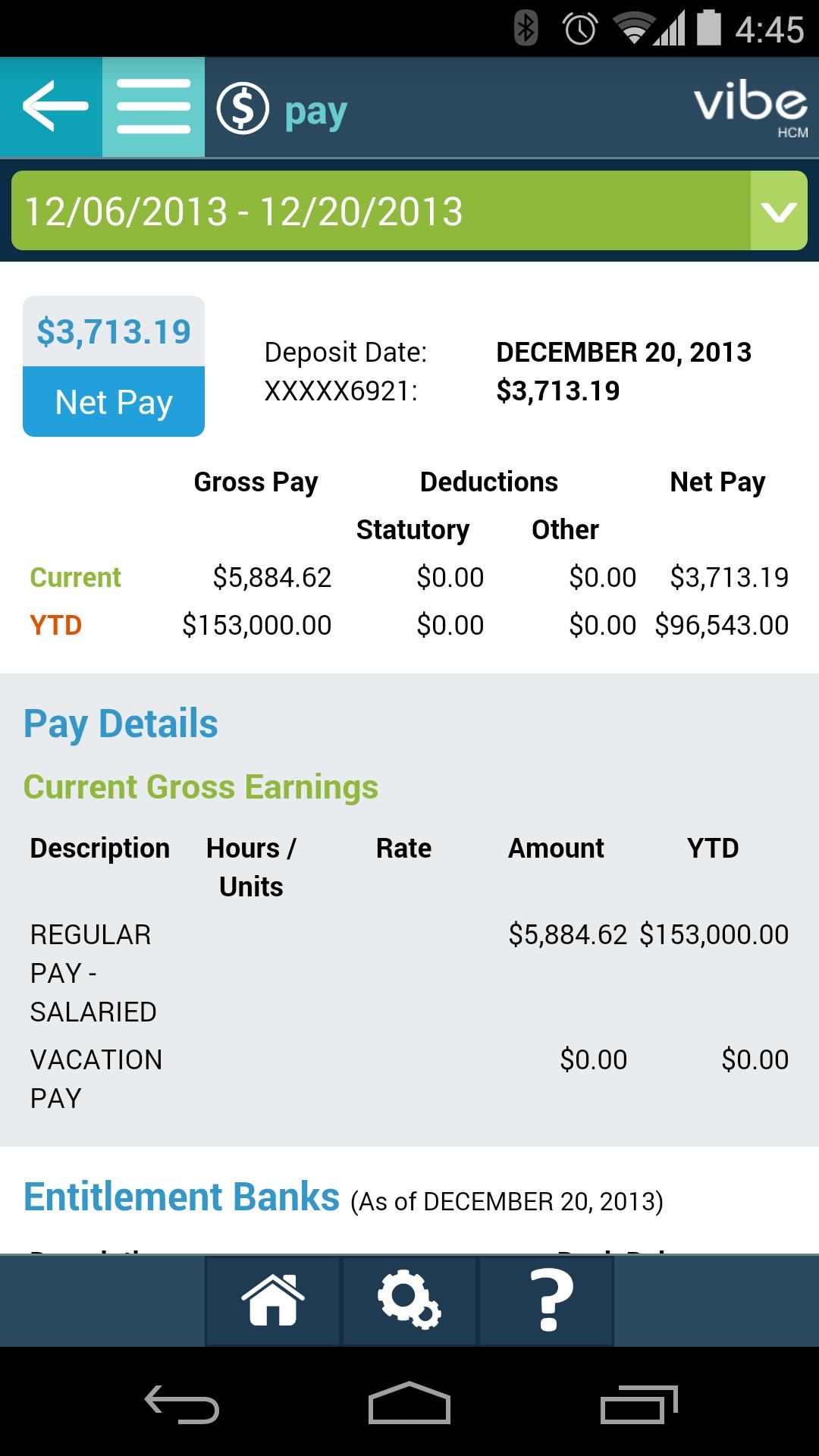Open Android recent apps
The height and width of the screenshot is (1456, 819).
point(639,1403)
